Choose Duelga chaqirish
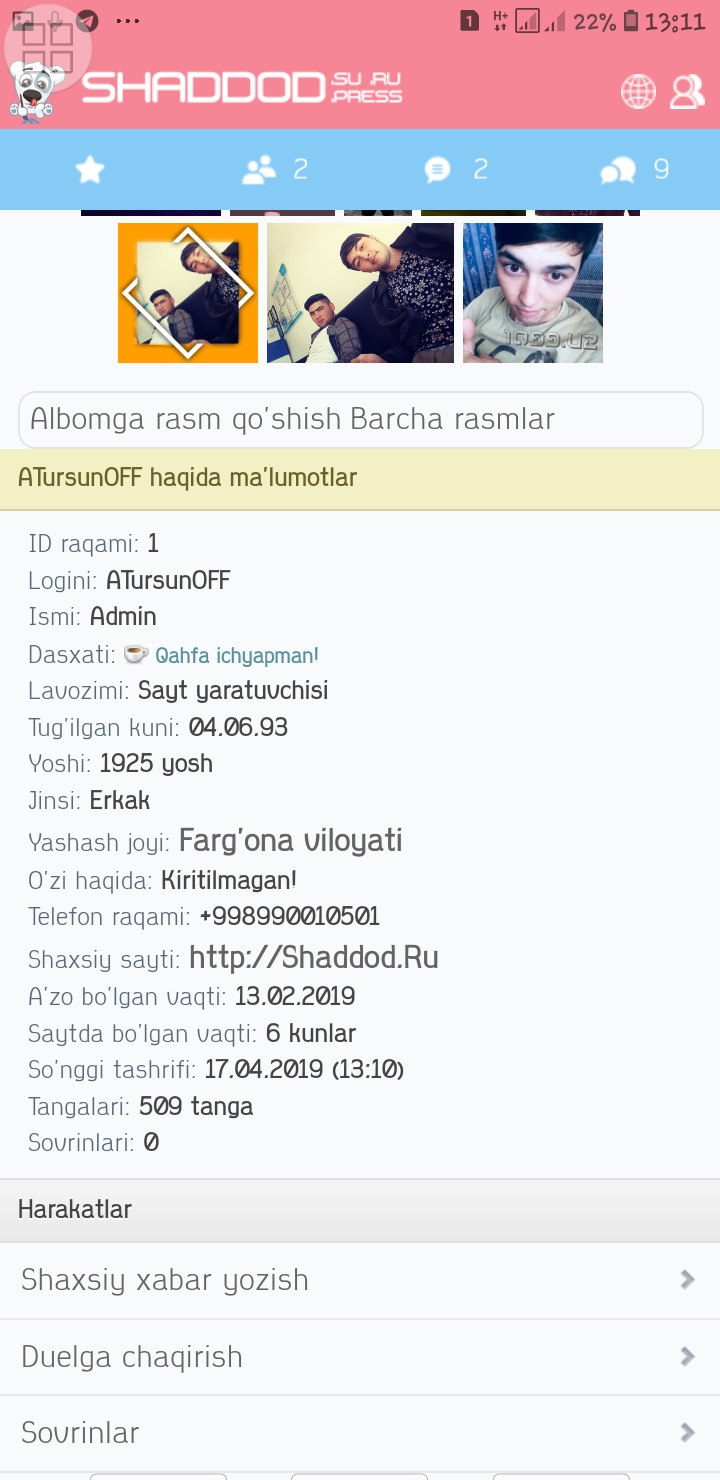The height and width of the screenshot is (1480, 720). click(360, 1357)
